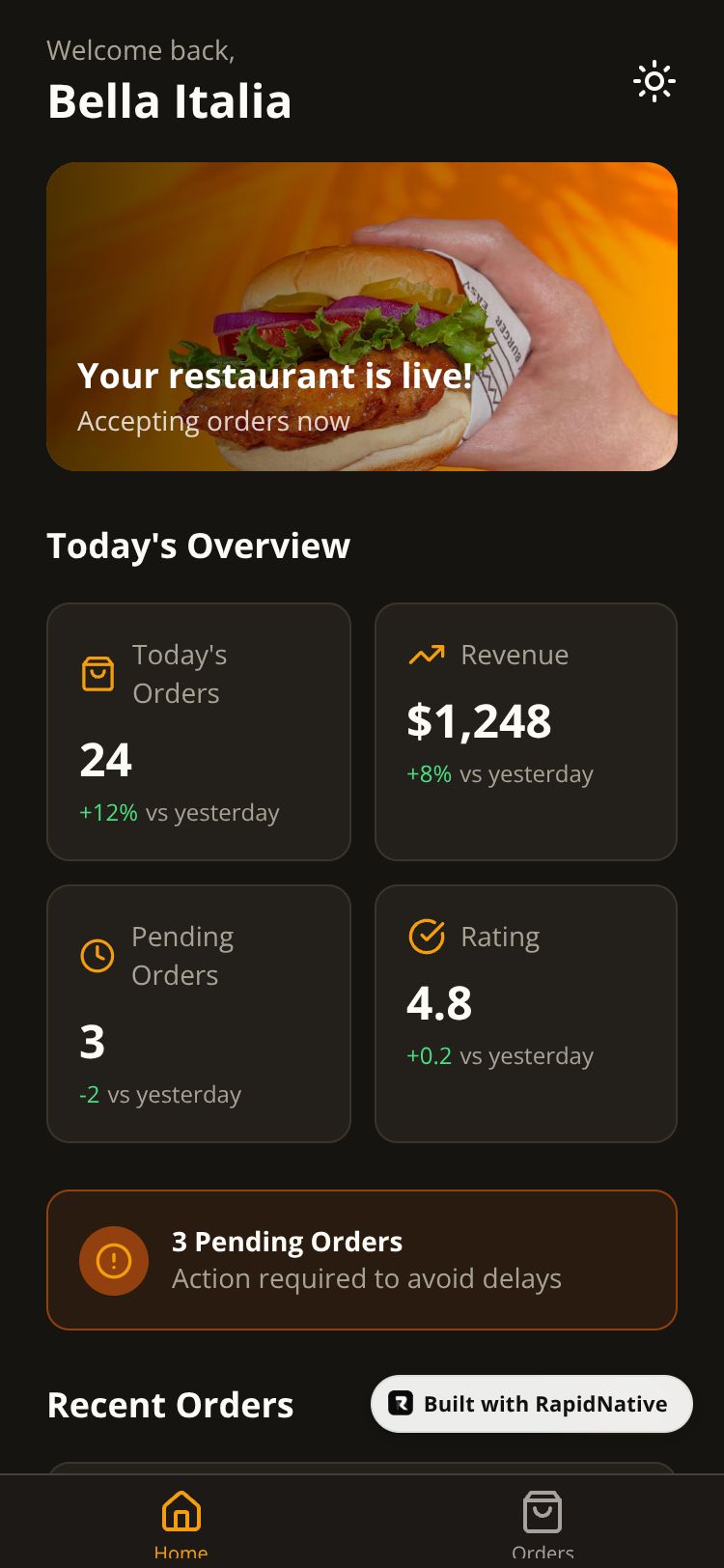Tap the Built with RapidNative badge
Image resolution: width=724 pixels, height=1568 pixels.
click(x=532, y=1404)
